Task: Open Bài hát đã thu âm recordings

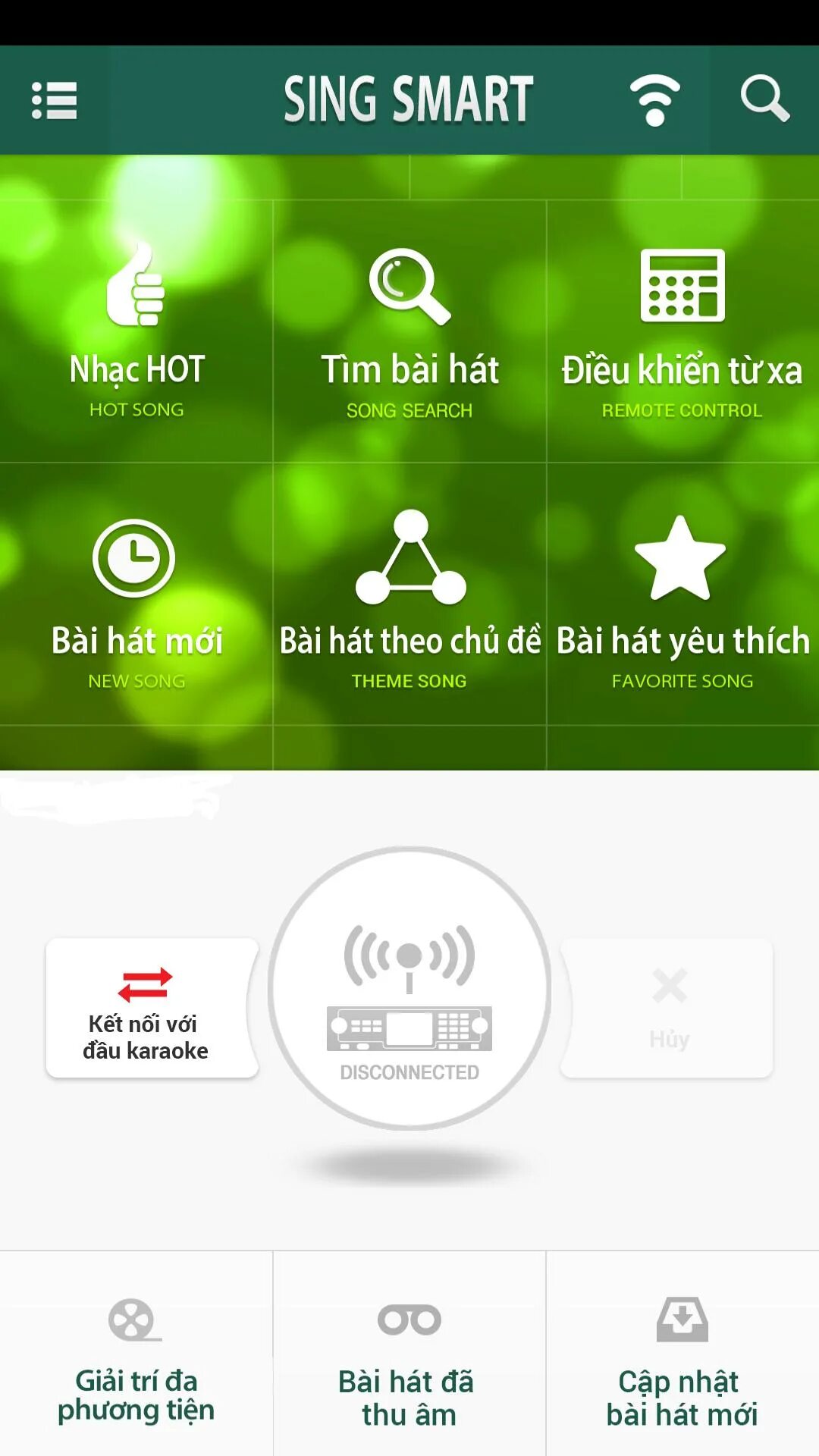Action: tap(409, 1354)
